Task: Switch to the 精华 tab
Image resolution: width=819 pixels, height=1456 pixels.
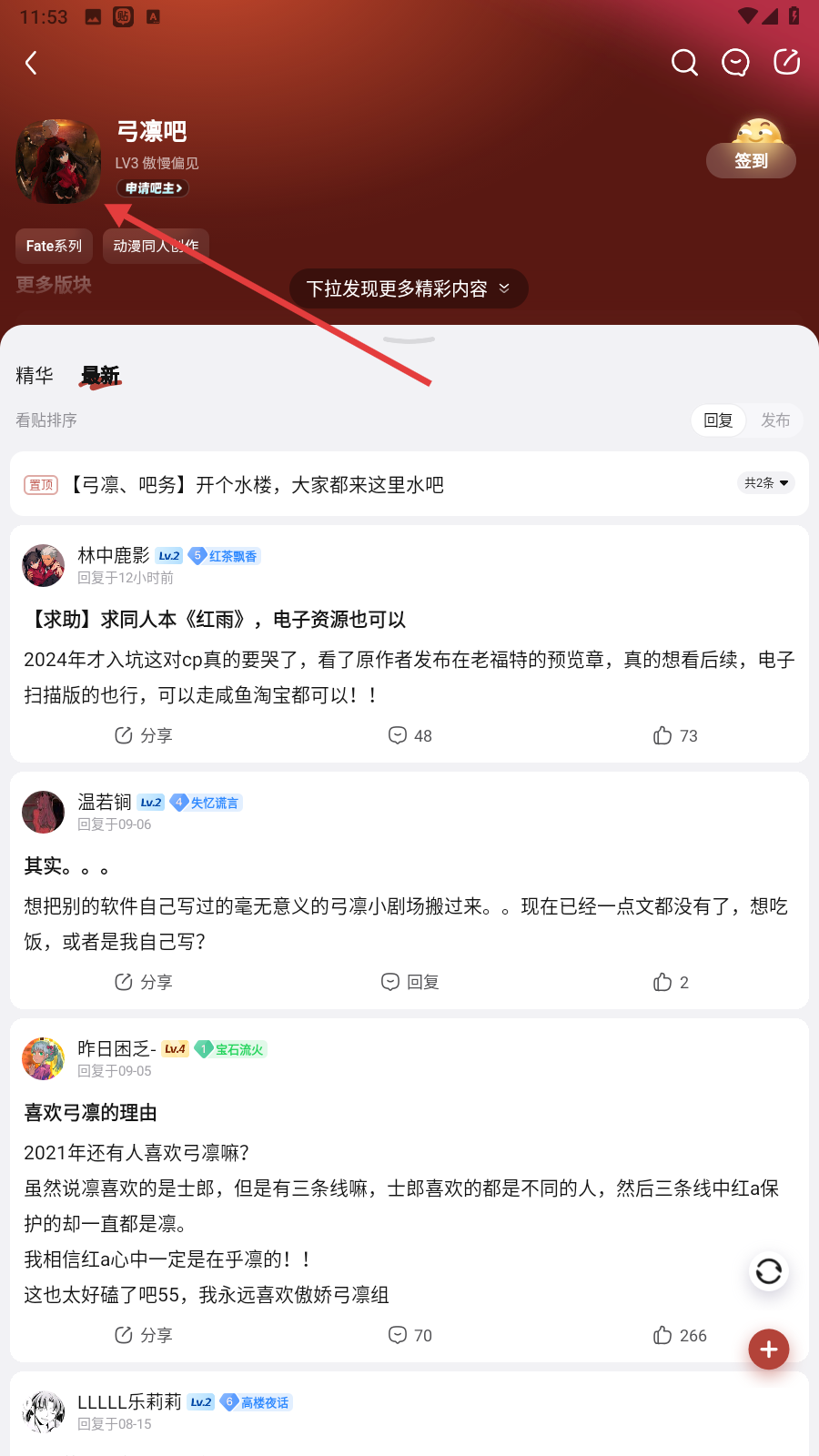Action: [x=35, y=375]
